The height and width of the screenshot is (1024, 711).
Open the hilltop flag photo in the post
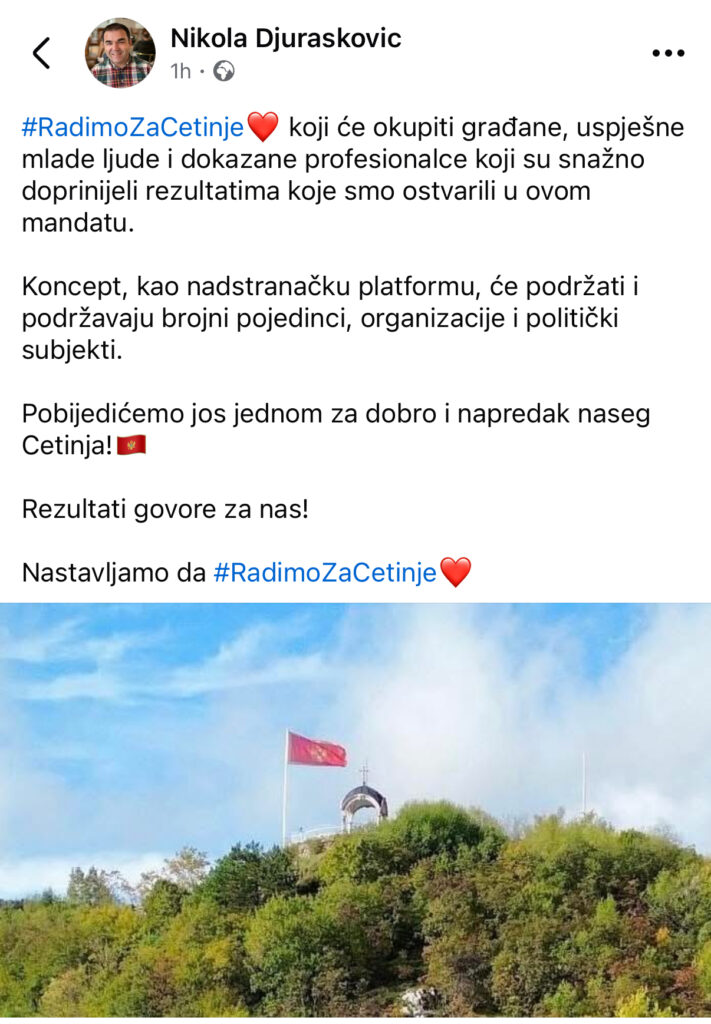coord(355,810)
